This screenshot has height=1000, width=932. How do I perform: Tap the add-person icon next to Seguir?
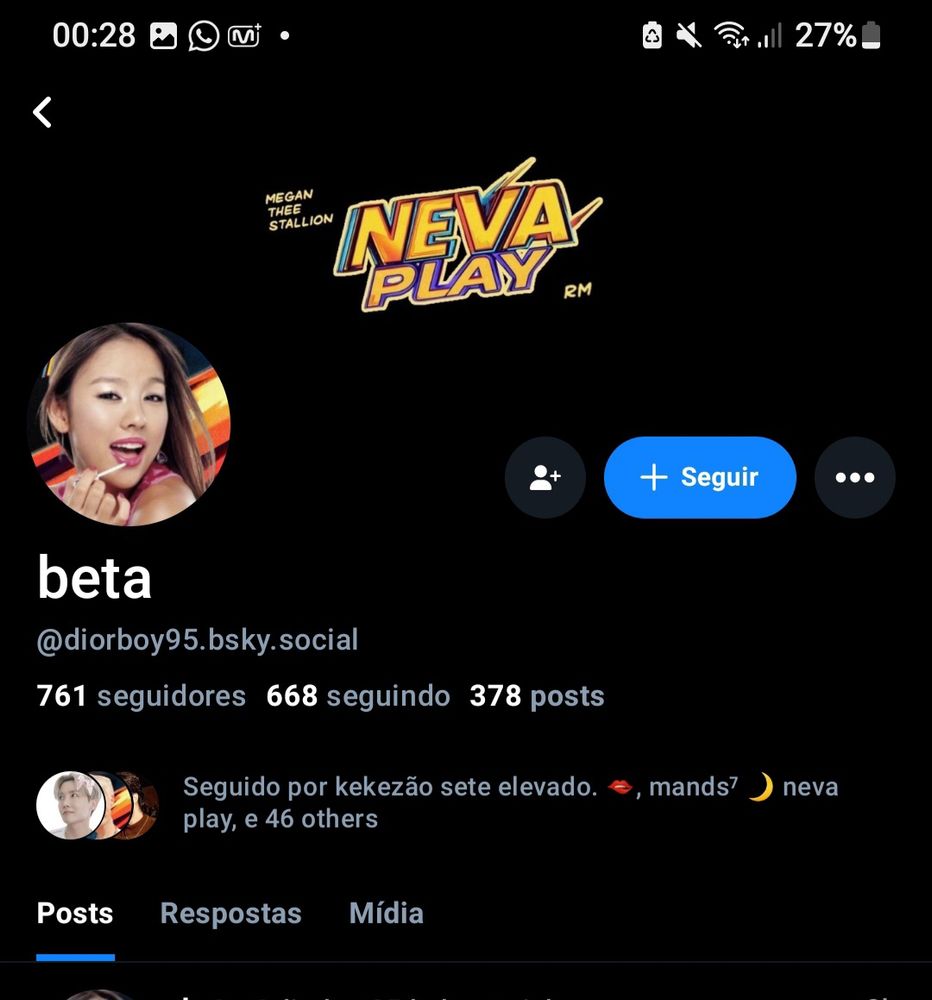click(545, 478)
